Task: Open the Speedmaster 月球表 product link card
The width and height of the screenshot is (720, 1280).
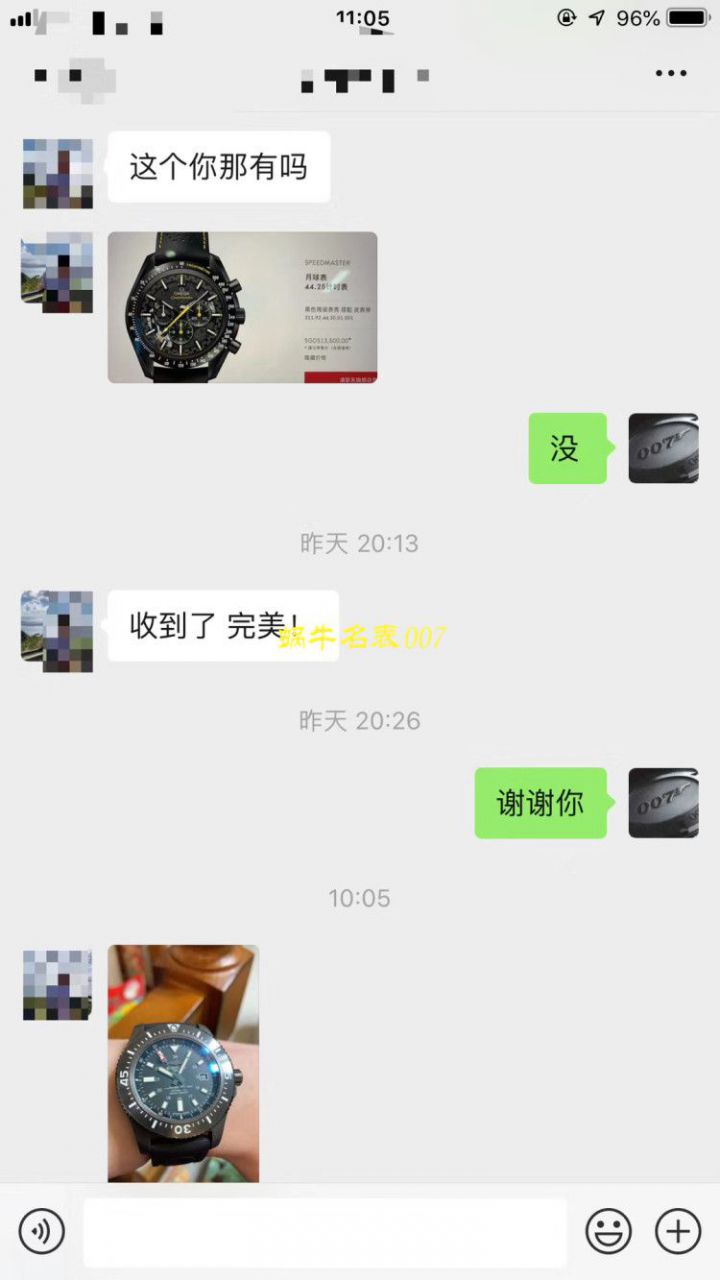Action: point(240,308)
